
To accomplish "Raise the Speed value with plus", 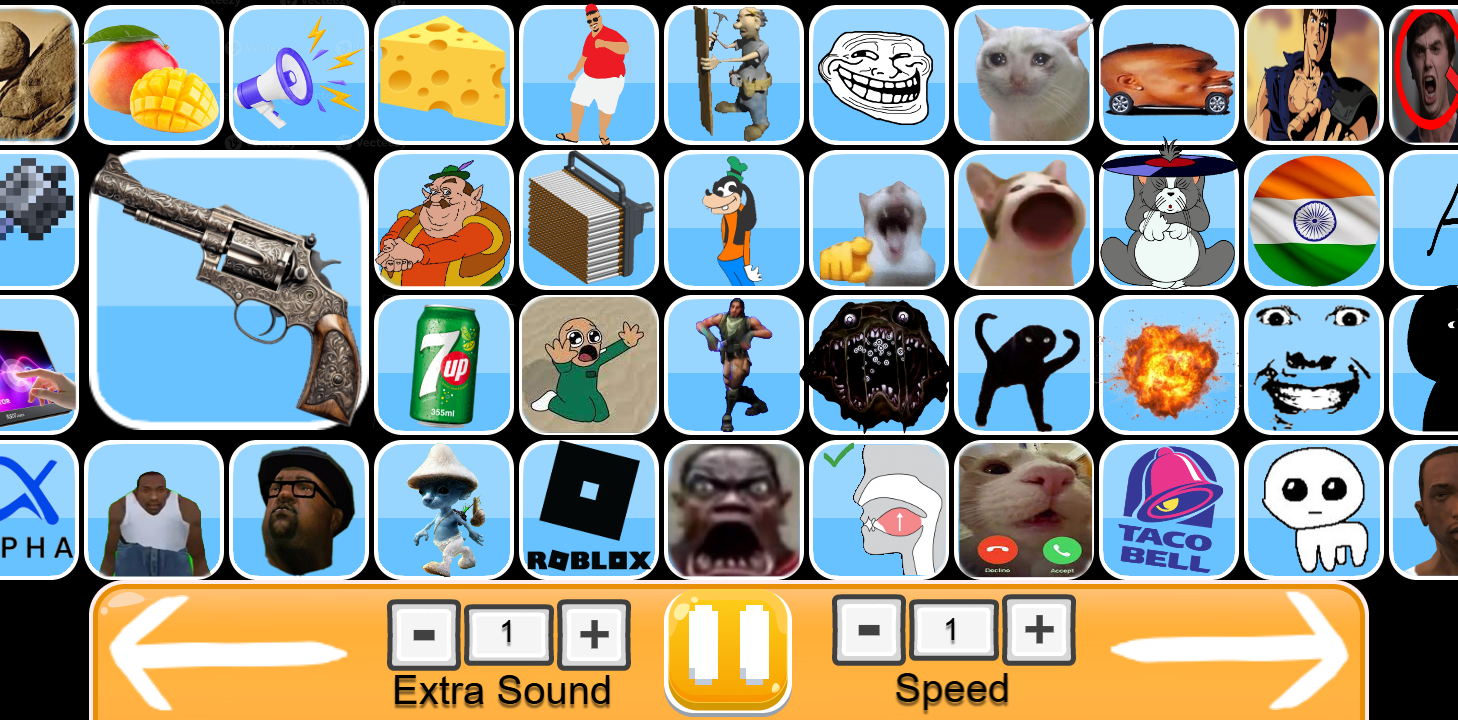I will pyautogui.click(x=1039, y=630).
